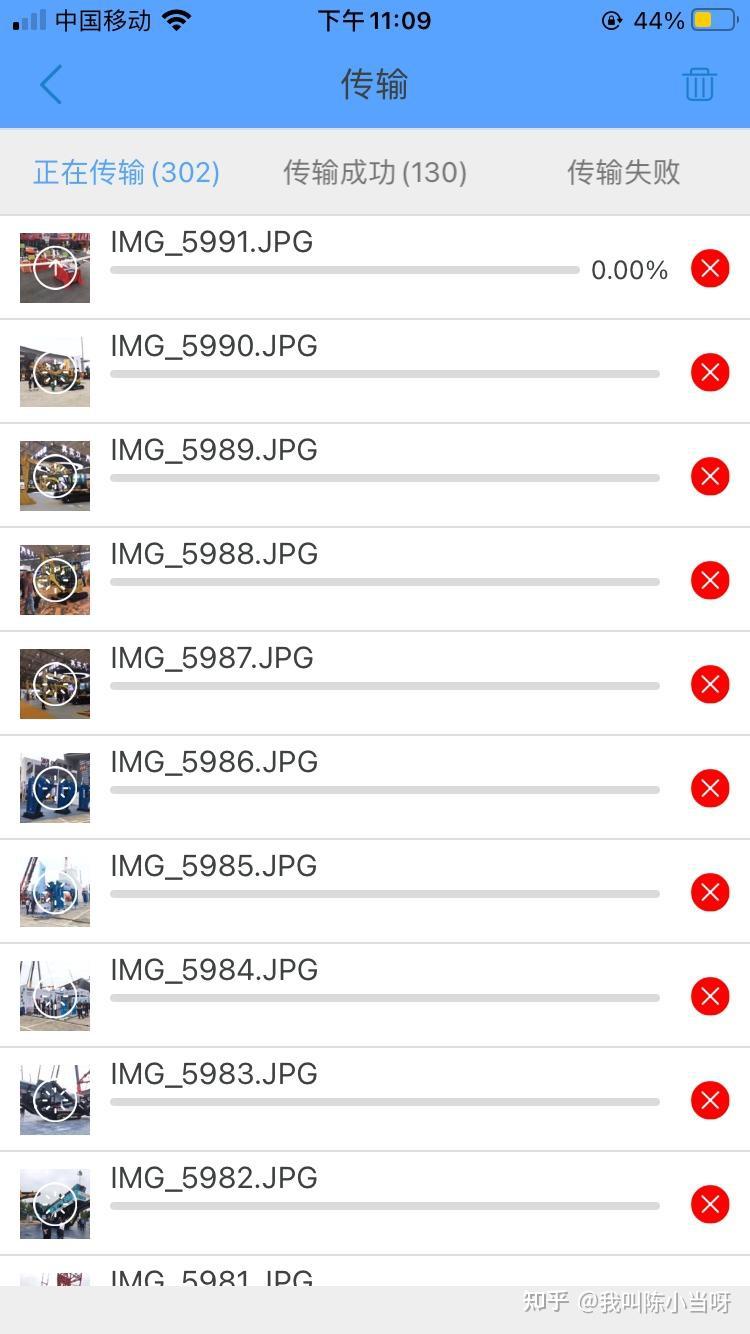Cancel the IMG_5988.JPG transfer
The width and height of the screenshot is (750, 1334).
pos(710,580)
